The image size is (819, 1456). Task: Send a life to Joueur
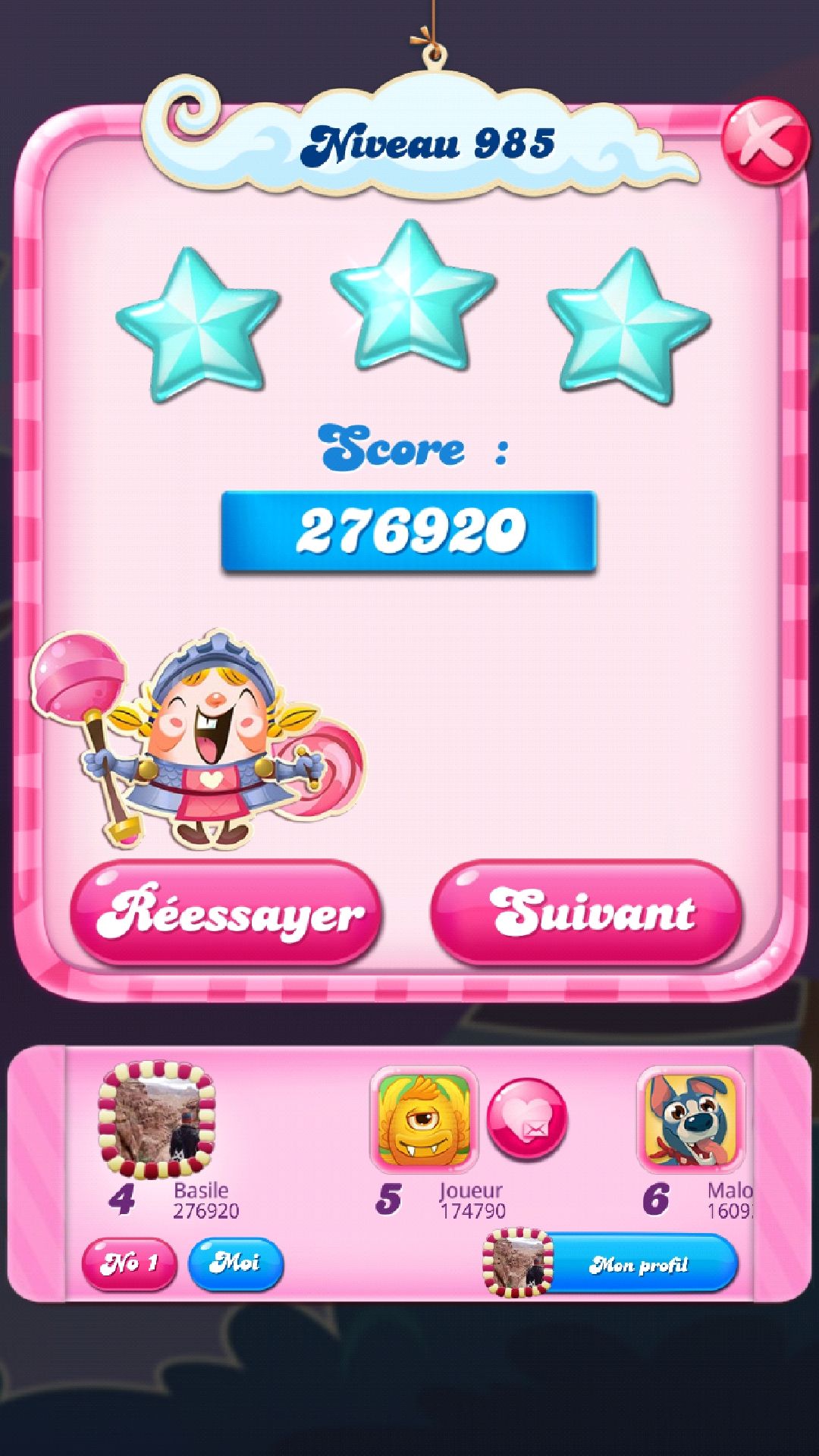pyautogui.click(x=527, y=1120)
